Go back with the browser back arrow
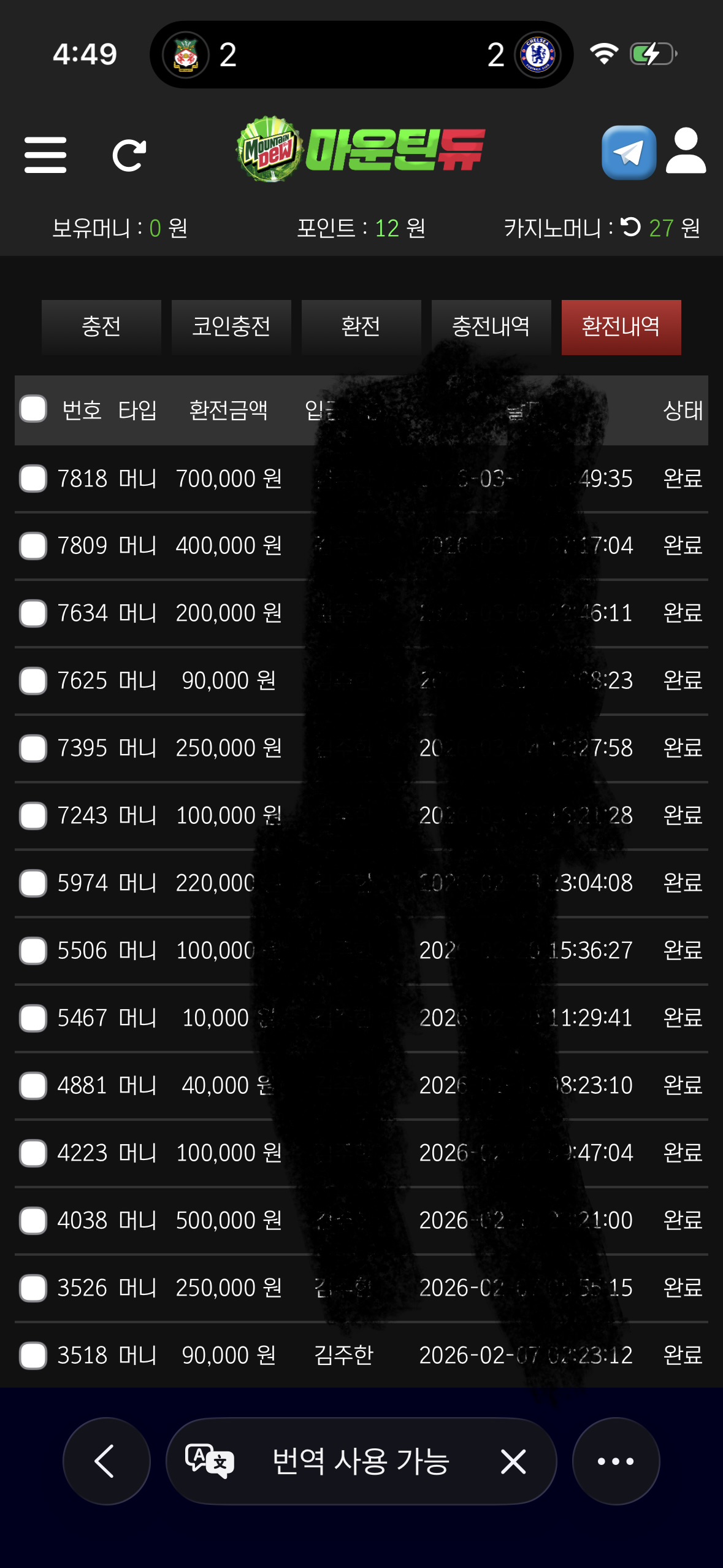The height and width of the screenshot is (1568, 723). click(106, 1461)
